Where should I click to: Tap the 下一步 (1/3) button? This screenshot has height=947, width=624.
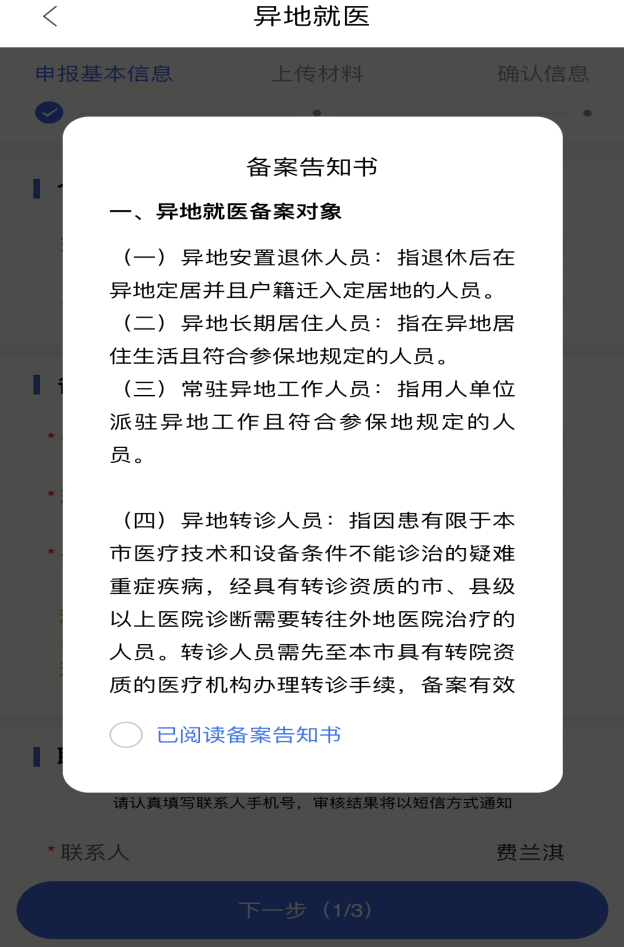tap(312, 910)
